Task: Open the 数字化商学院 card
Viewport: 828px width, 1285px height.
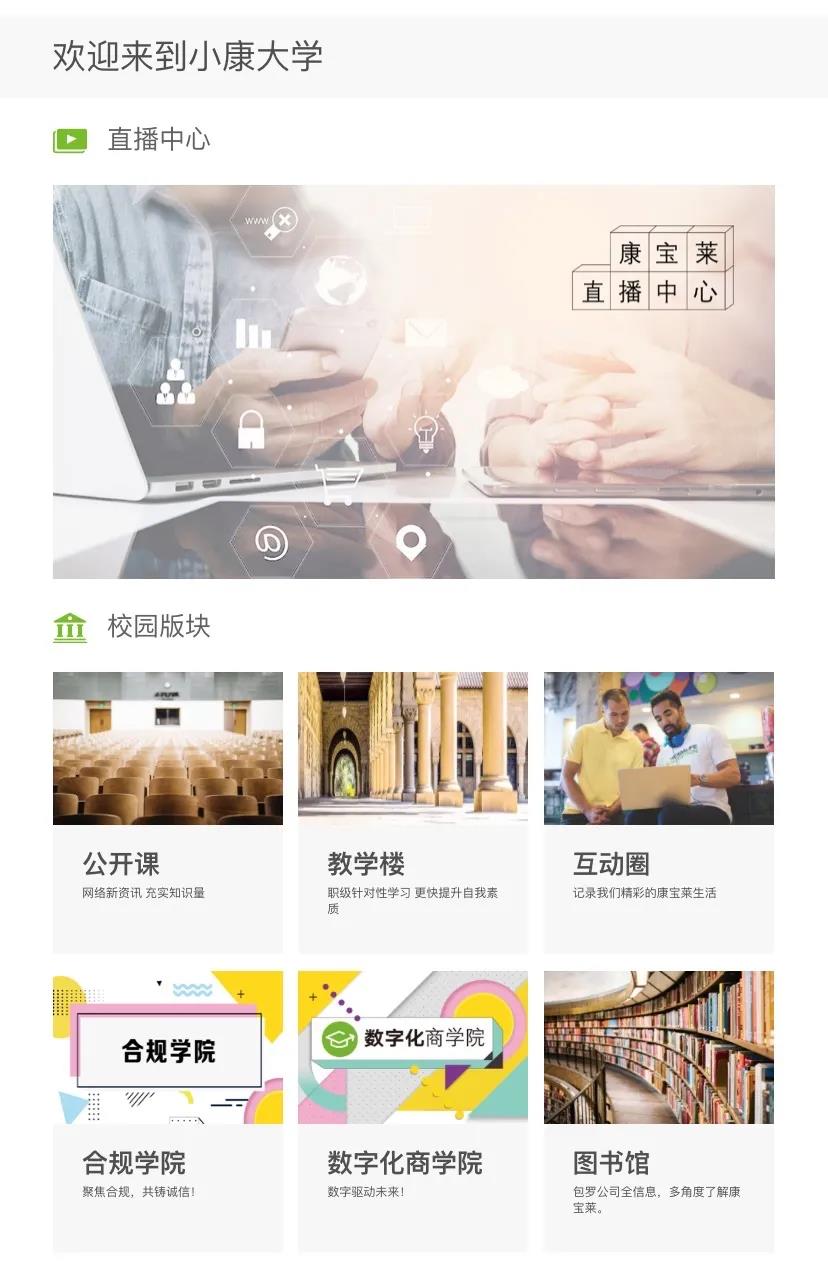Action: click(412, 1110)
